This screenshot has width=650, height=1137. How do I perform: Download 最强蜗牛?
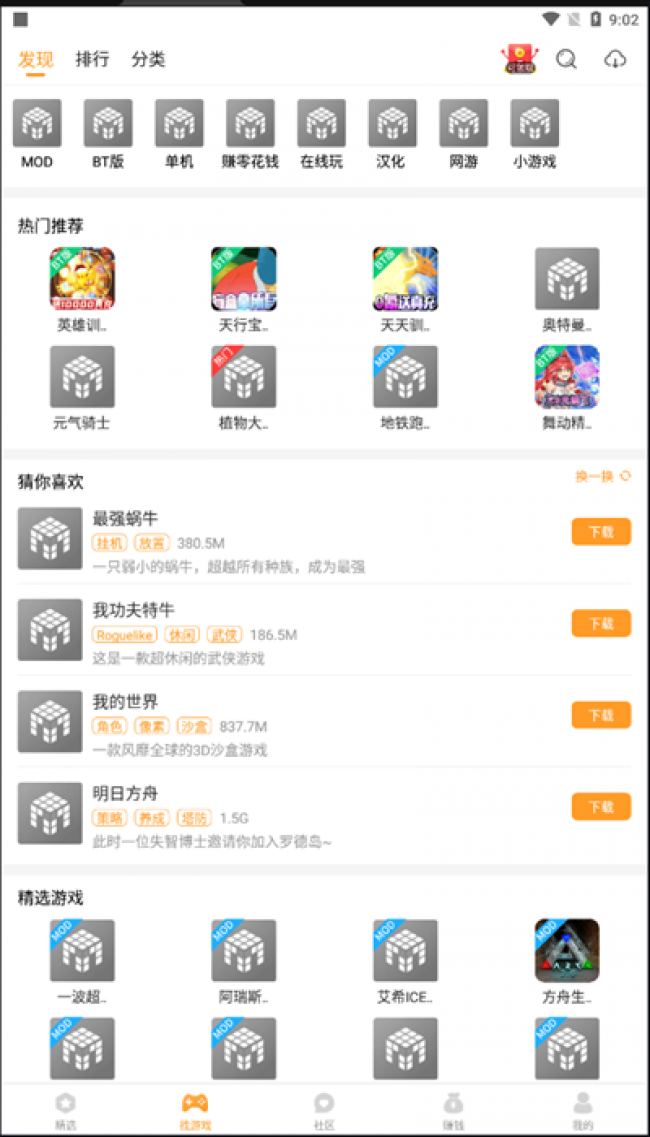click(x=601, y=532)
